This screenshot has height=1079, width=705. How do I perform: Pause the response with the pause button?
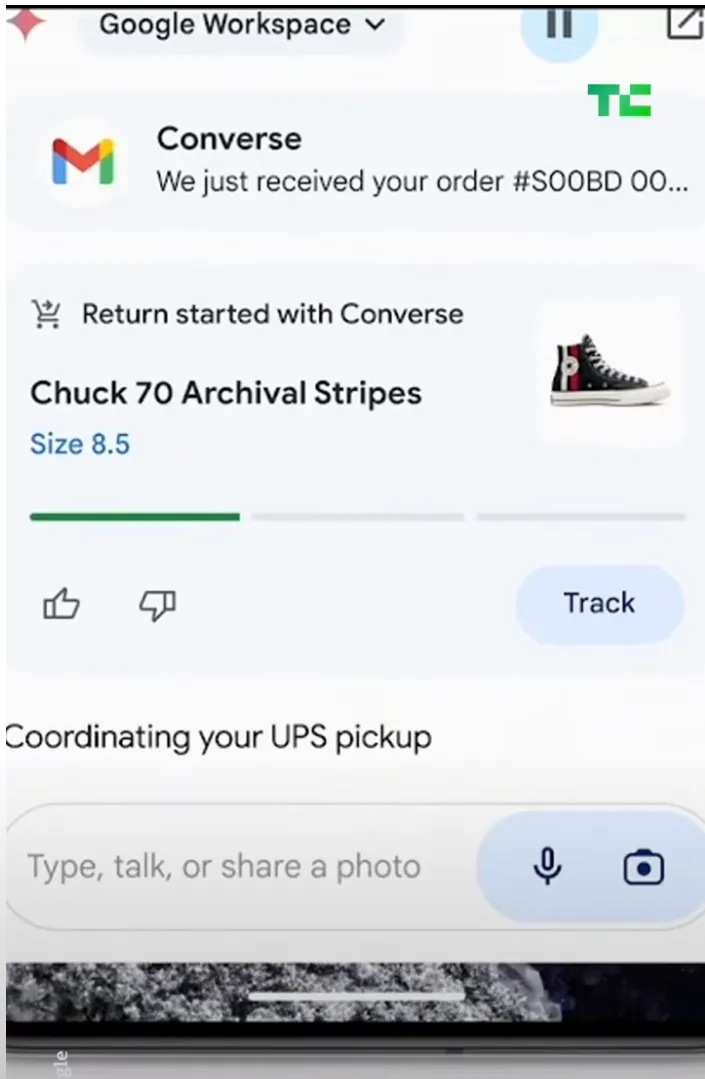pos(559,24)
